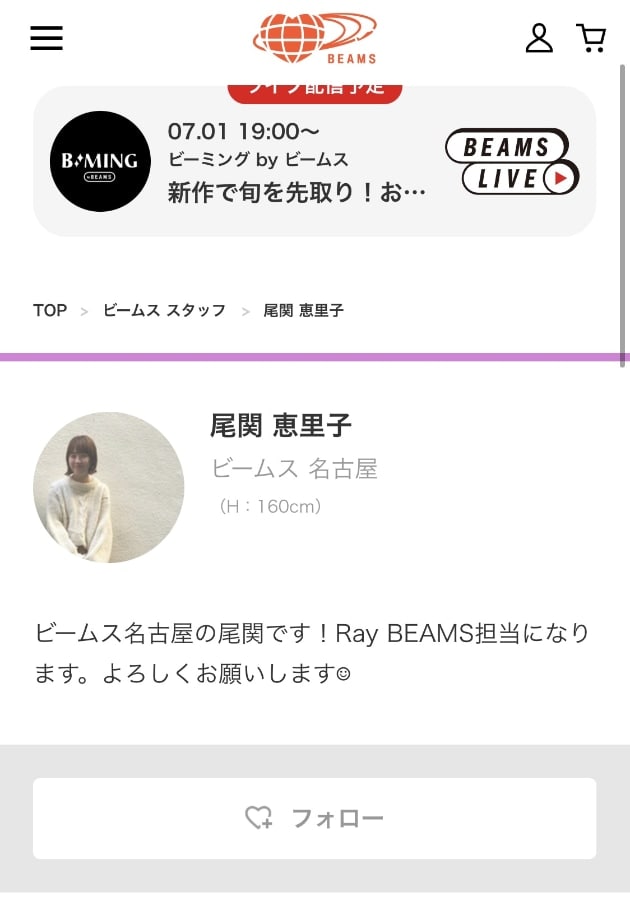The image size is (630, 897).
Task: View the shopping cart
Action: coord(591,38)
